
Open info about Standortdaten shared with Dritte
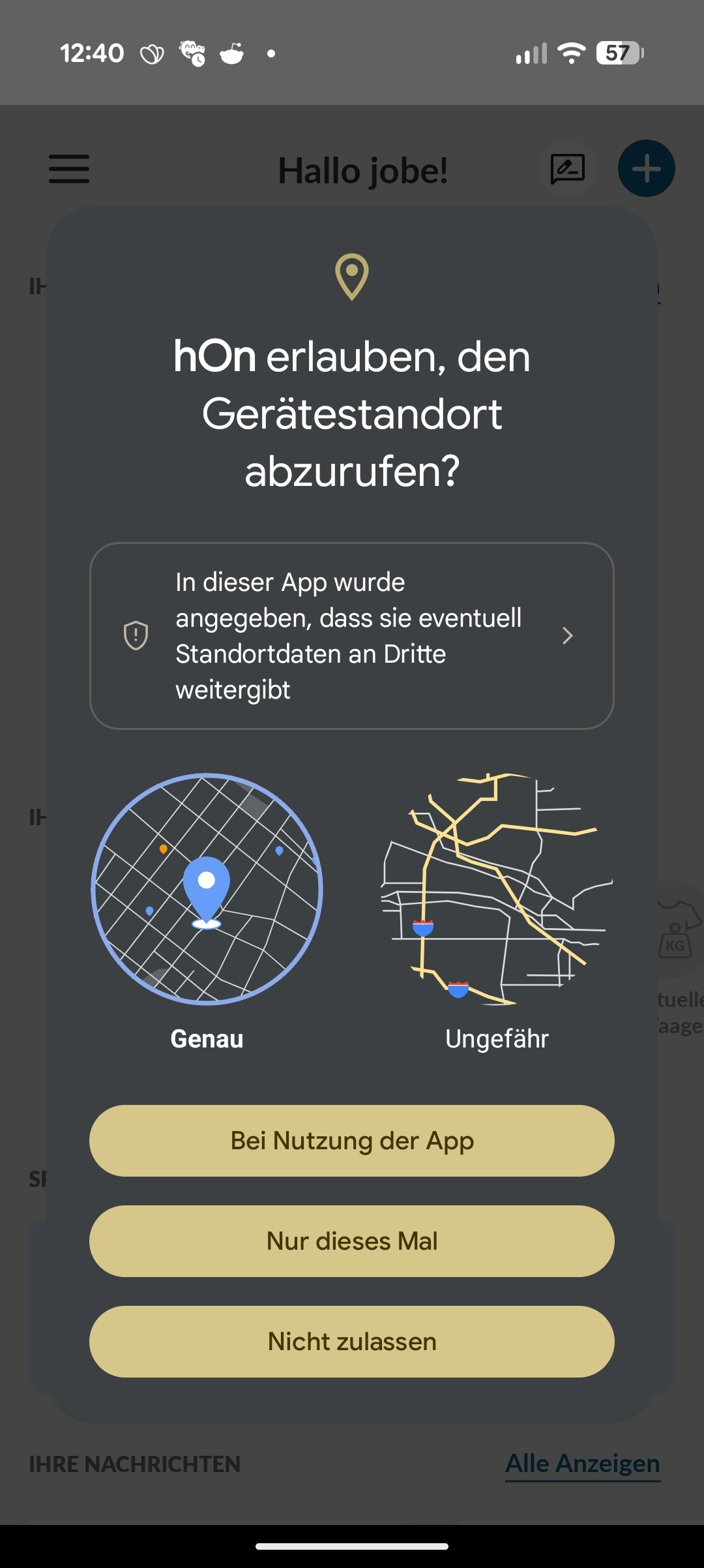tap(352, 636)
